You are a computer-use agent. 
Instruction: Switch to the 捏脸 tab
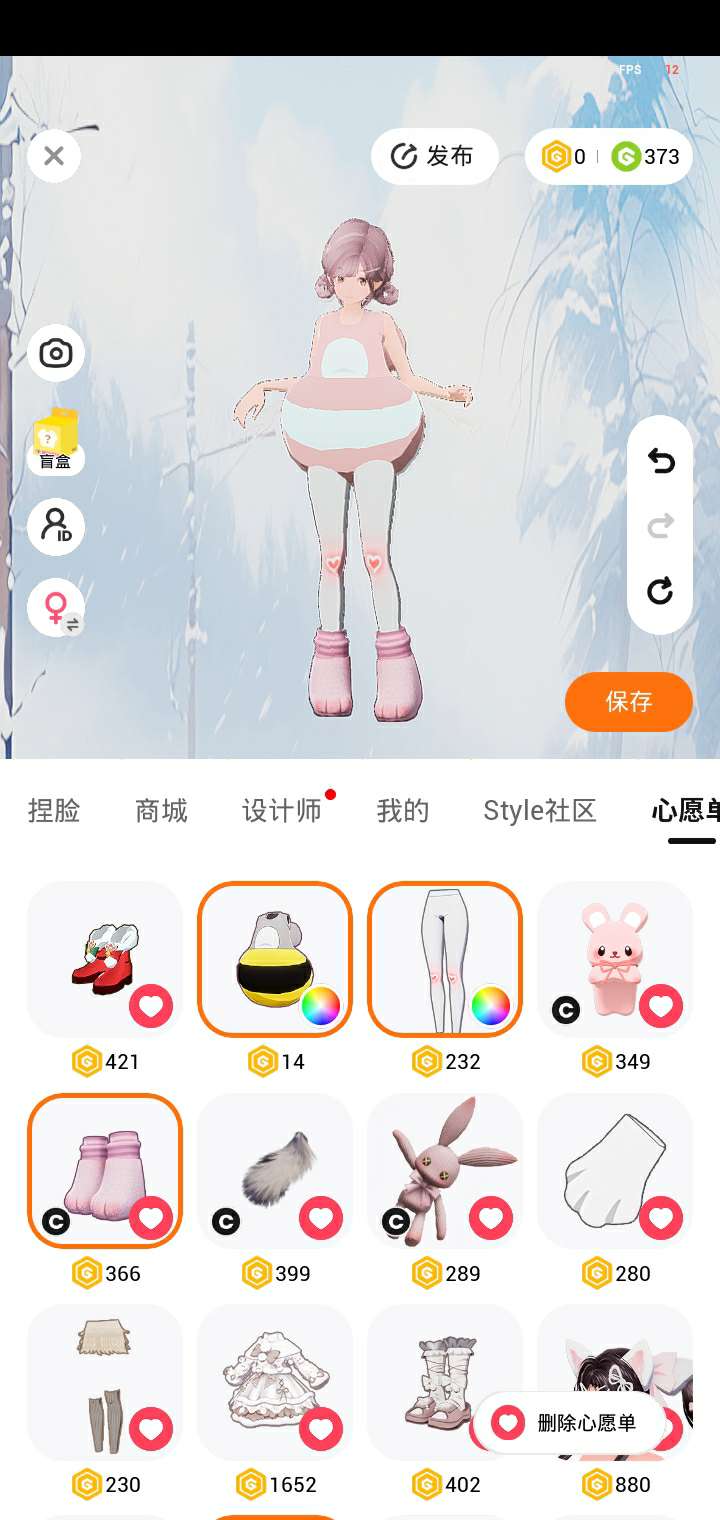click(x=54, y=810)
